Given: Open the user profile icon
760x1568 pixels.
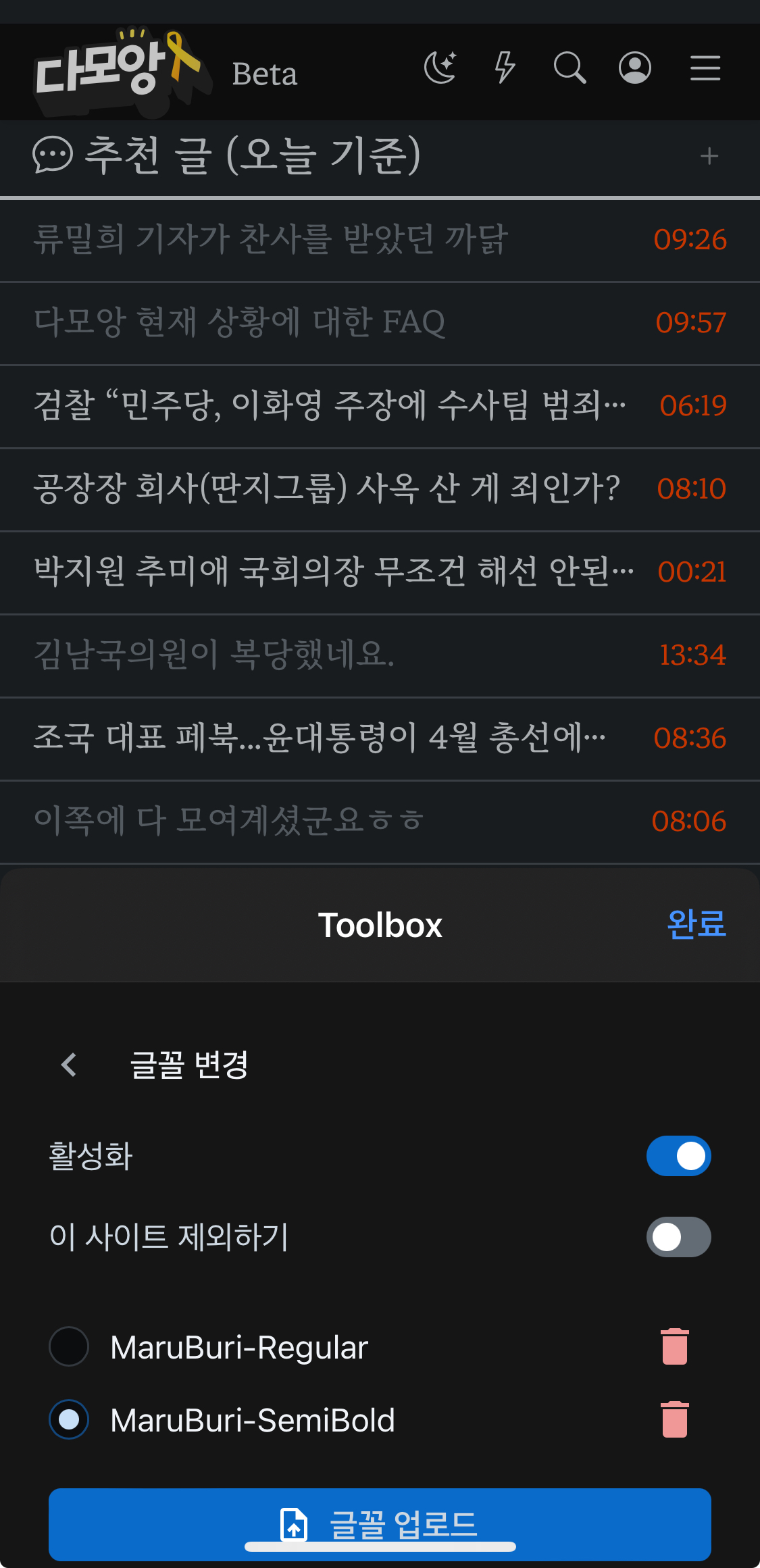Looking at the screenshot, I should 635,68.
